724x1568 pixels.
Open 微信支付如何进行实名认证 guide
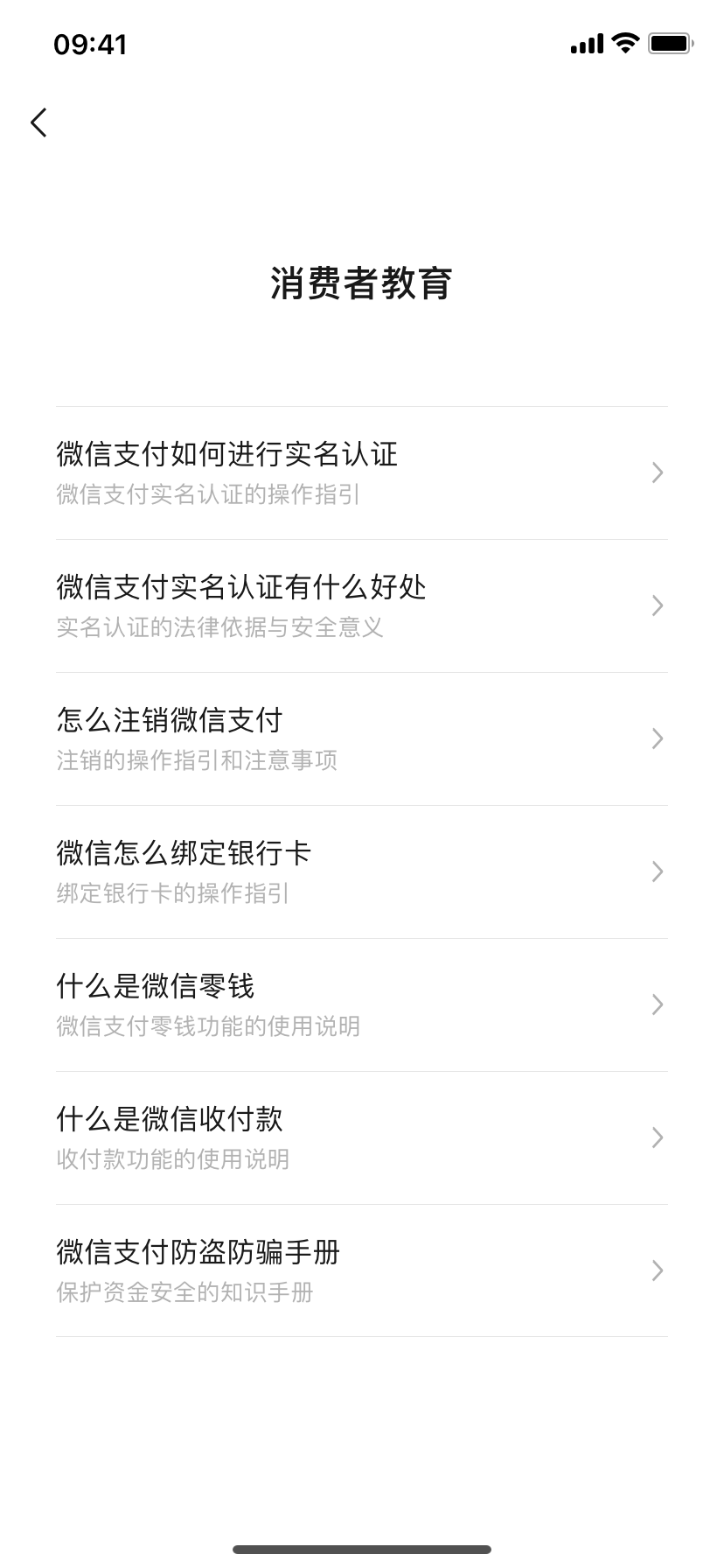[x=361, y=472]
